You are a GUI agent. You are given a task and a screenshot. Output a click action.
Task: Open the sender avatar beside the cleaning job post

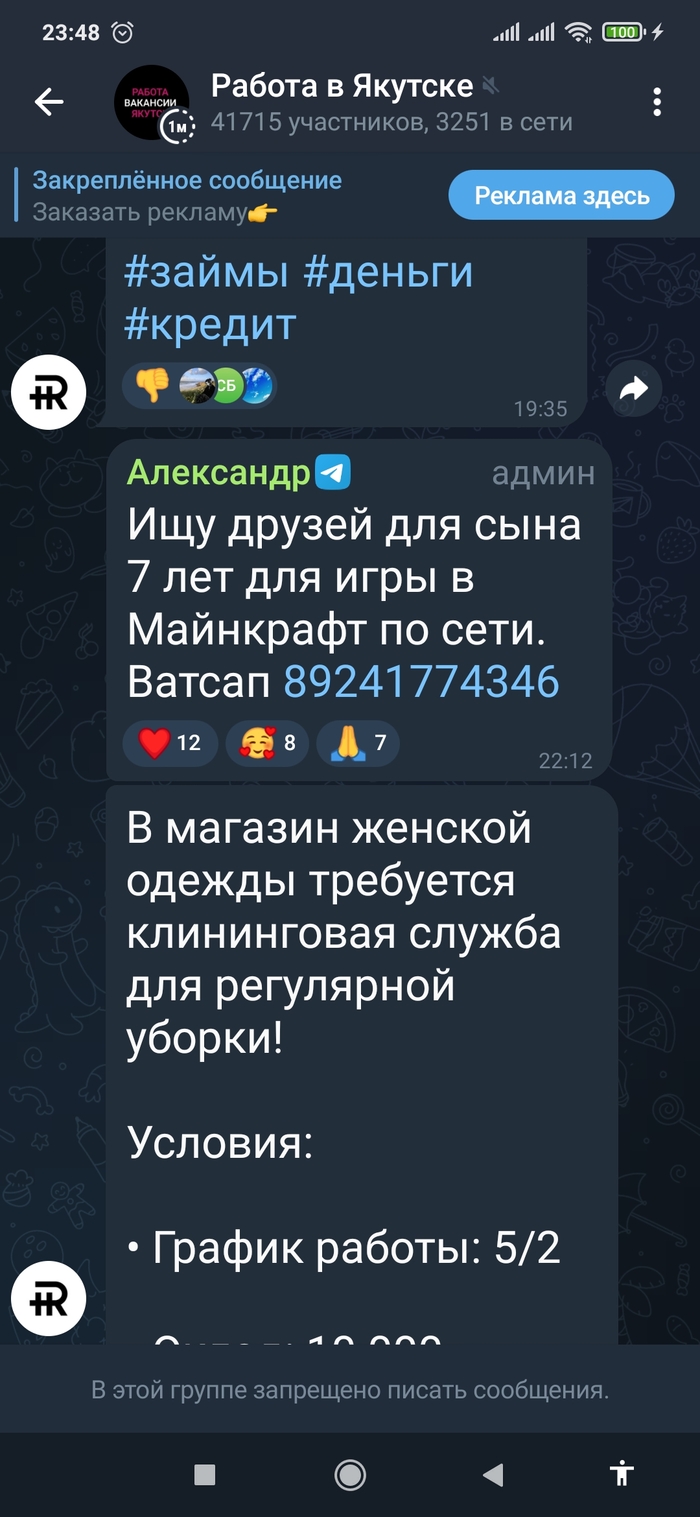pyautogui.click(x=49, y=1301)
